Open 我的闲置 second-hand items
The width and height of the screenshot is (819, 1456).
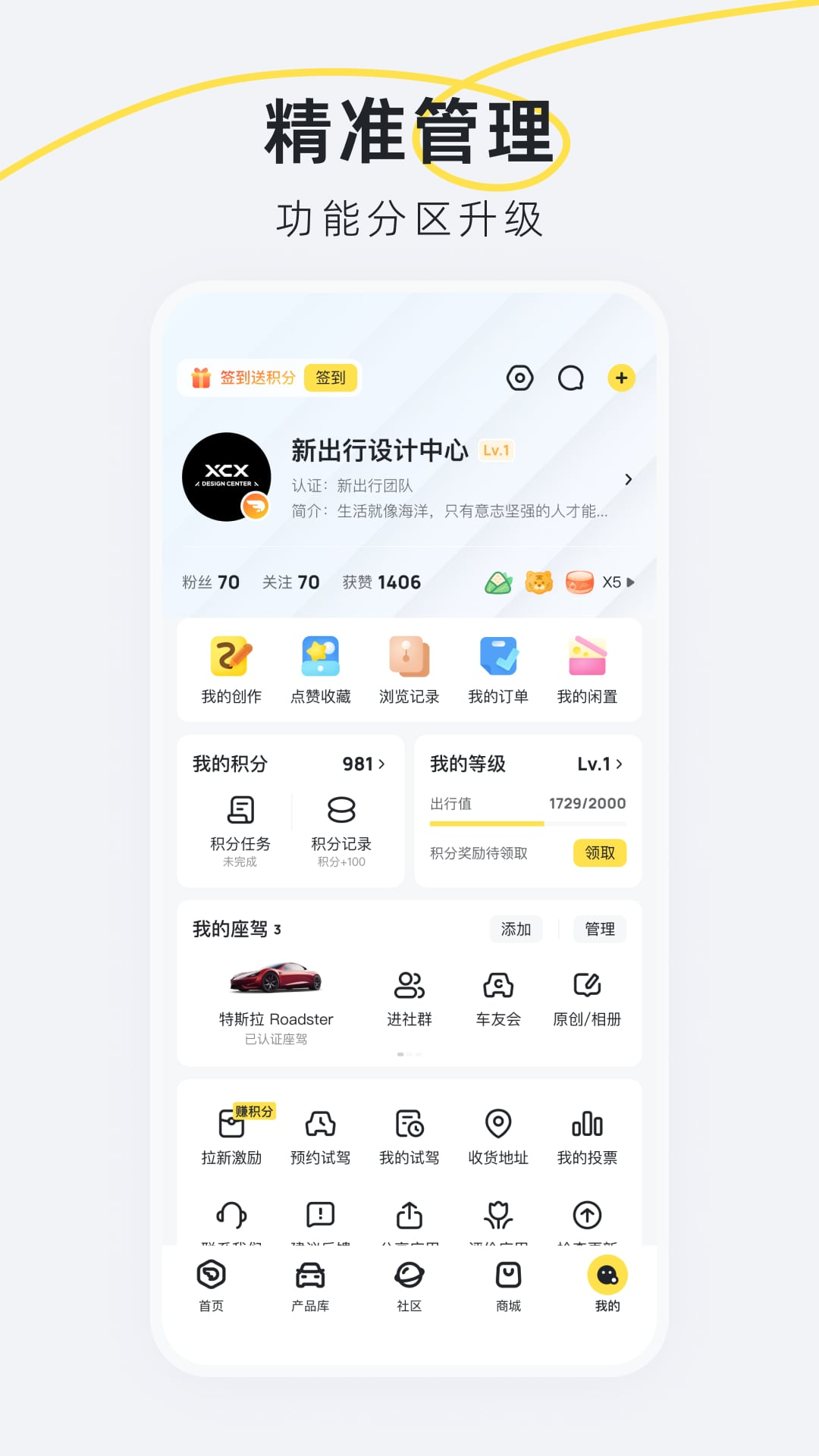click(x=587, y=670)
